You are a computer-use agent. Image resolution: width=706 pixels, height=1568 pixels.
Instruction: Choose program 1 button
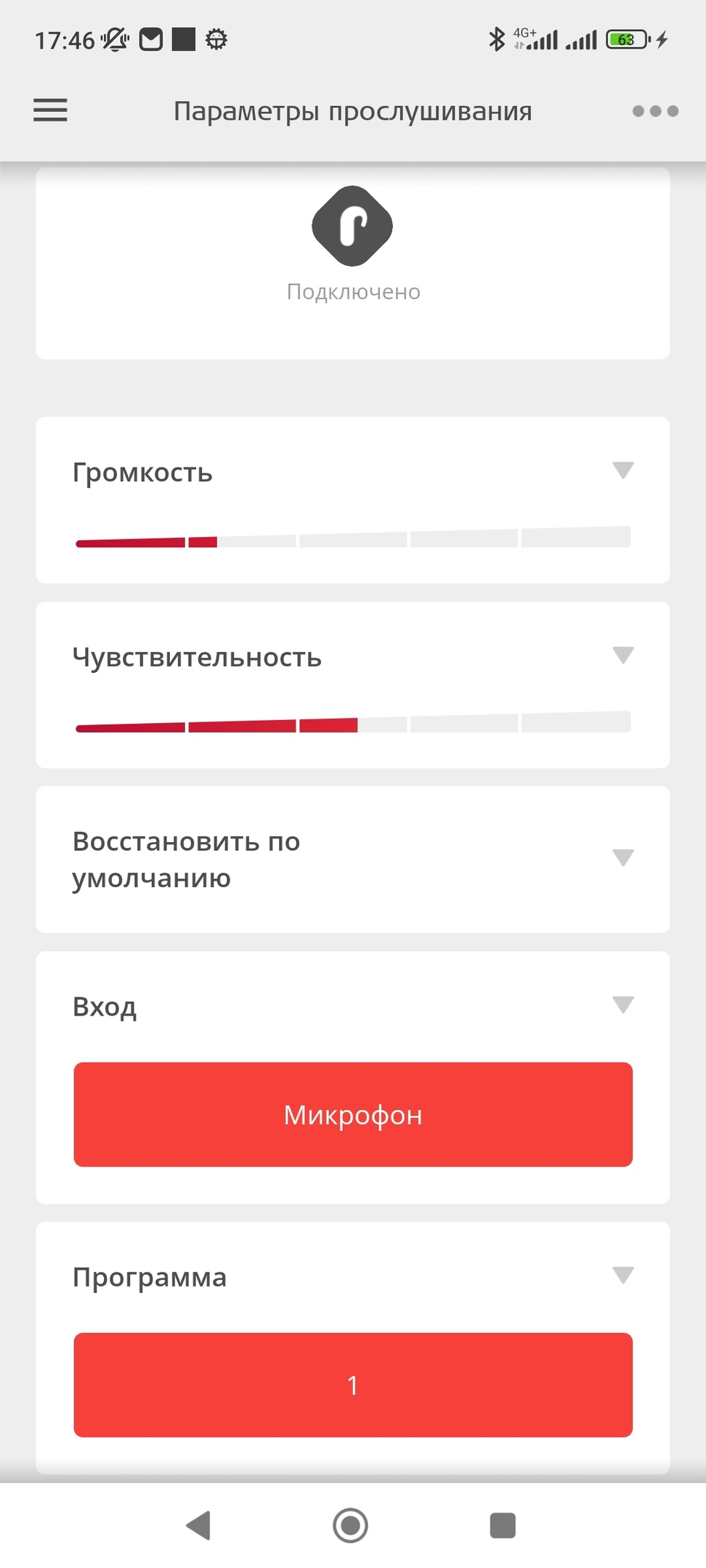353,1384
